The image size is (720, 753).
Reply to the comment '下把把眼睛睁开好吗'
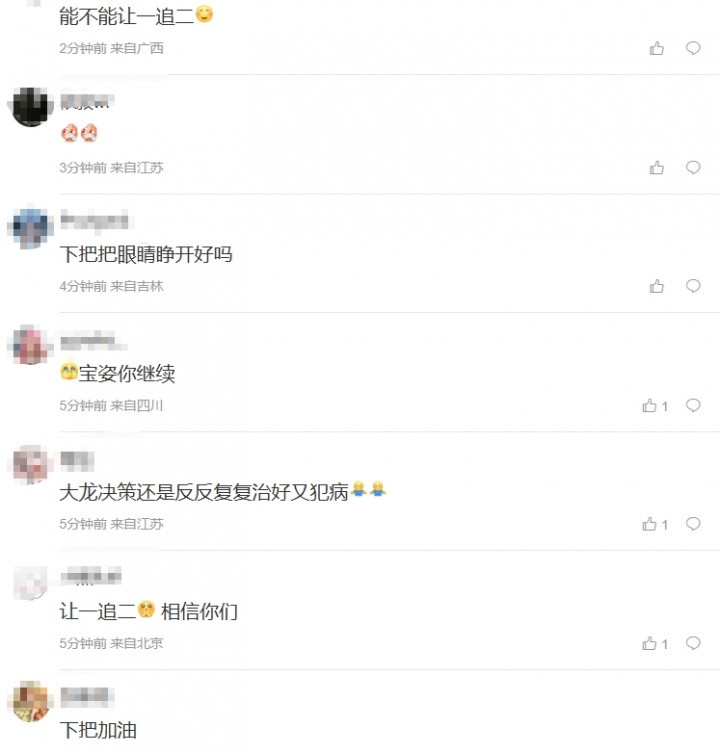(693, 286)
